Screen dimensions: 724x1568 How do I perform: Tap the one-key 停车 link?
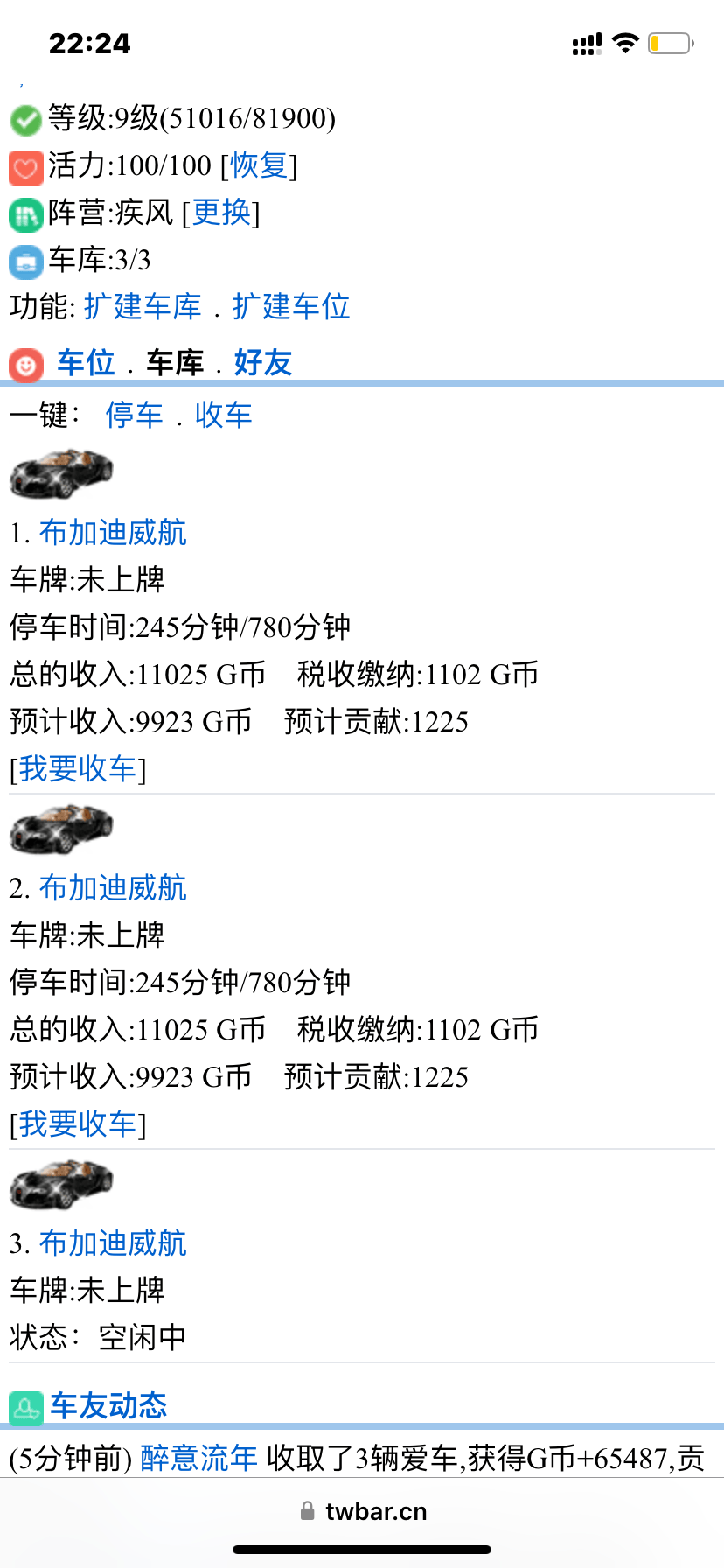click(134, 415)
